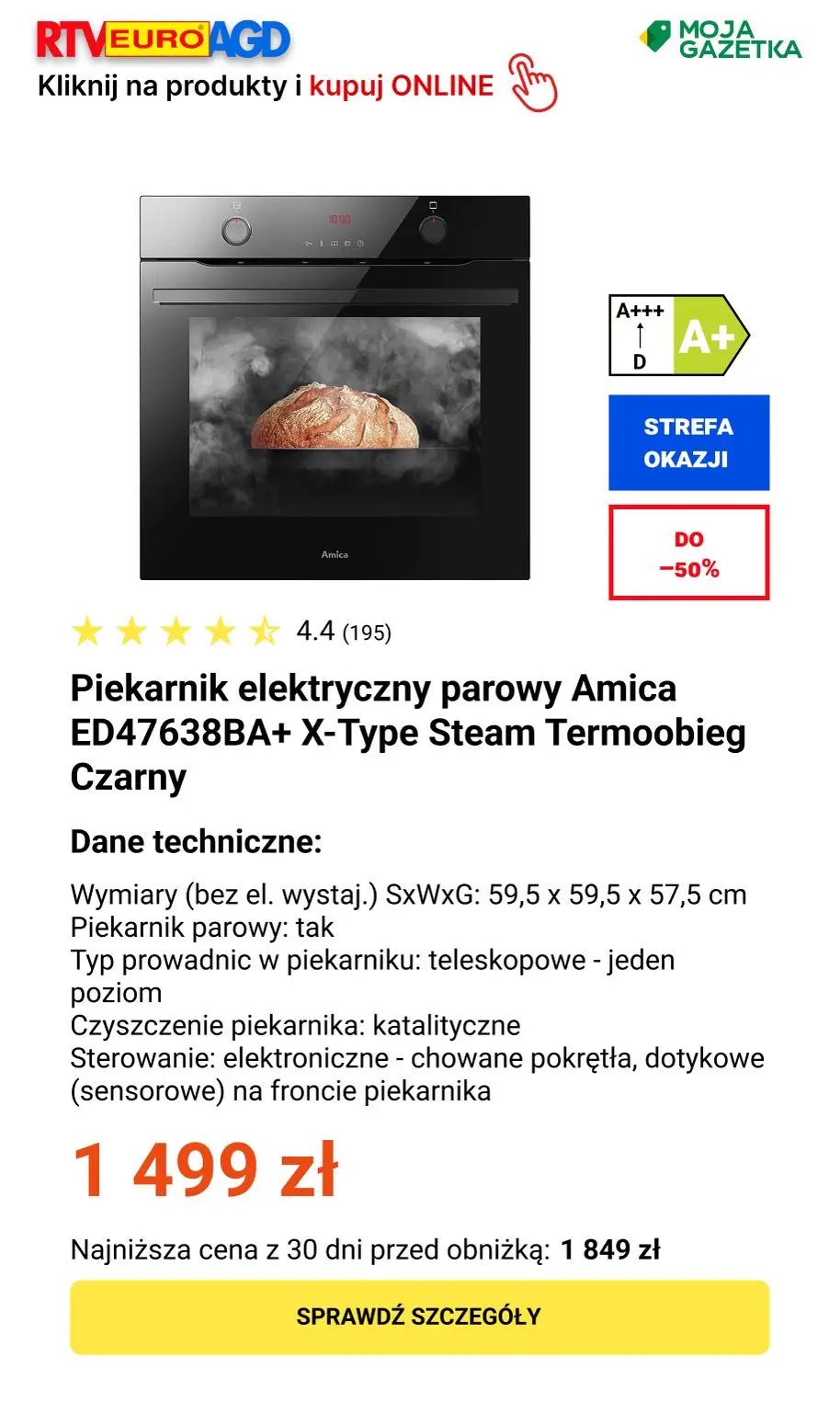The width and height of the screenshot is (840, 1425).
Task: Select the first yellow rating star
Action: pyautogui.click(x=87, y=631)
